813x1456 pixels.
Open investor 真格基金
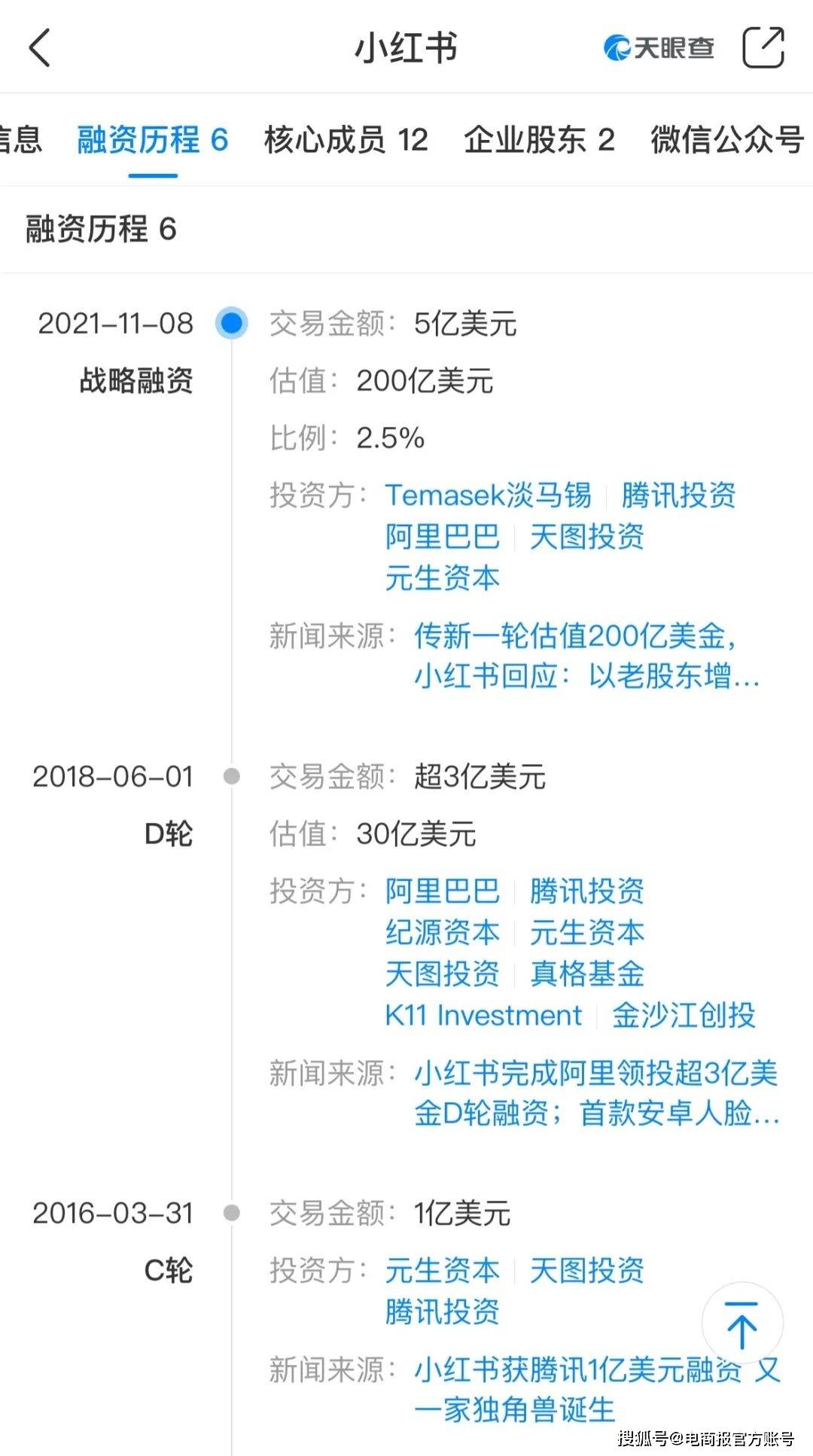(587, 973)
